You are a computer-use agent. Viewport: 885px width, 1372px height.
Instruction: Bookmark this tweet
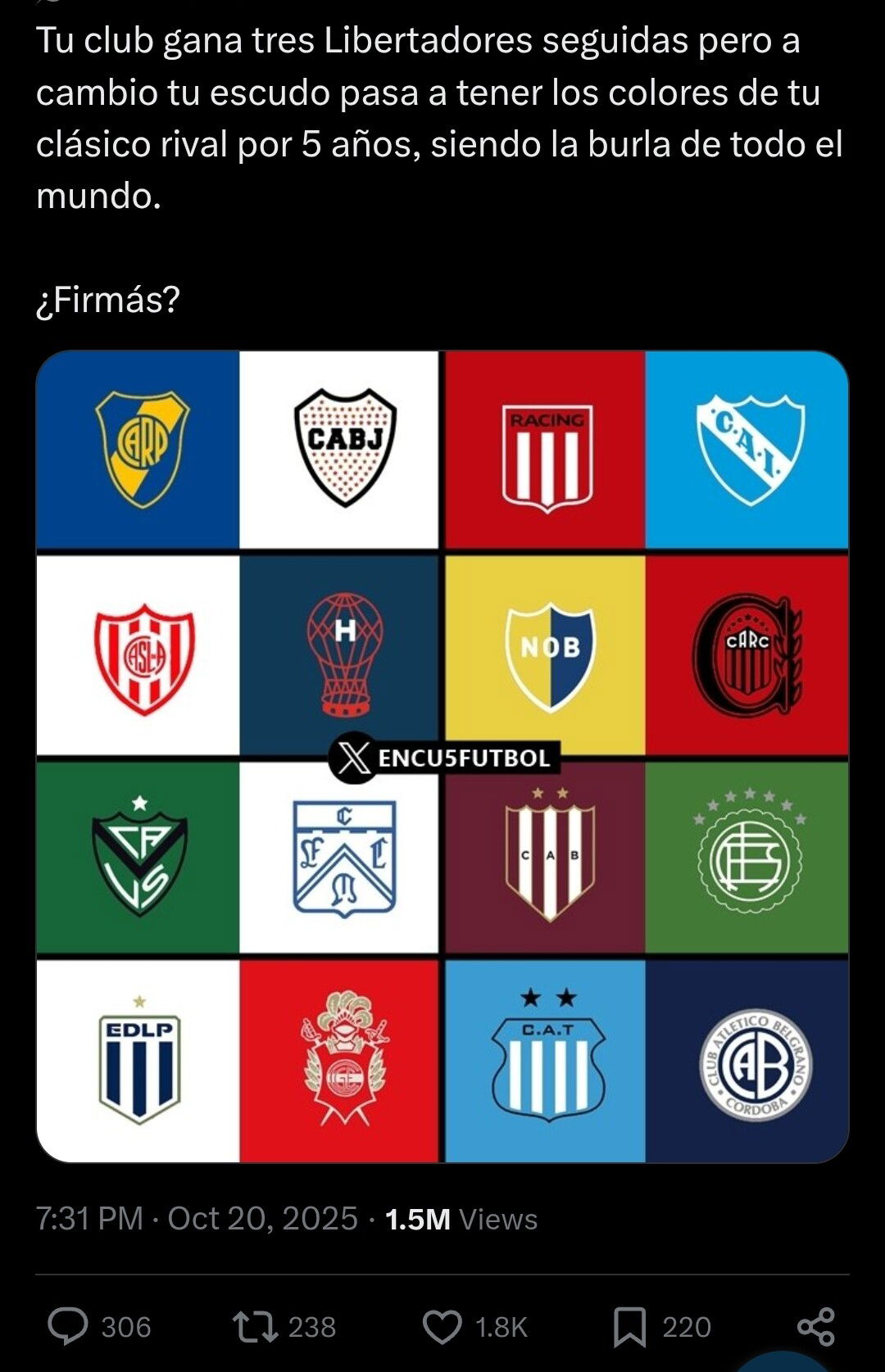tap(629, 1326)
